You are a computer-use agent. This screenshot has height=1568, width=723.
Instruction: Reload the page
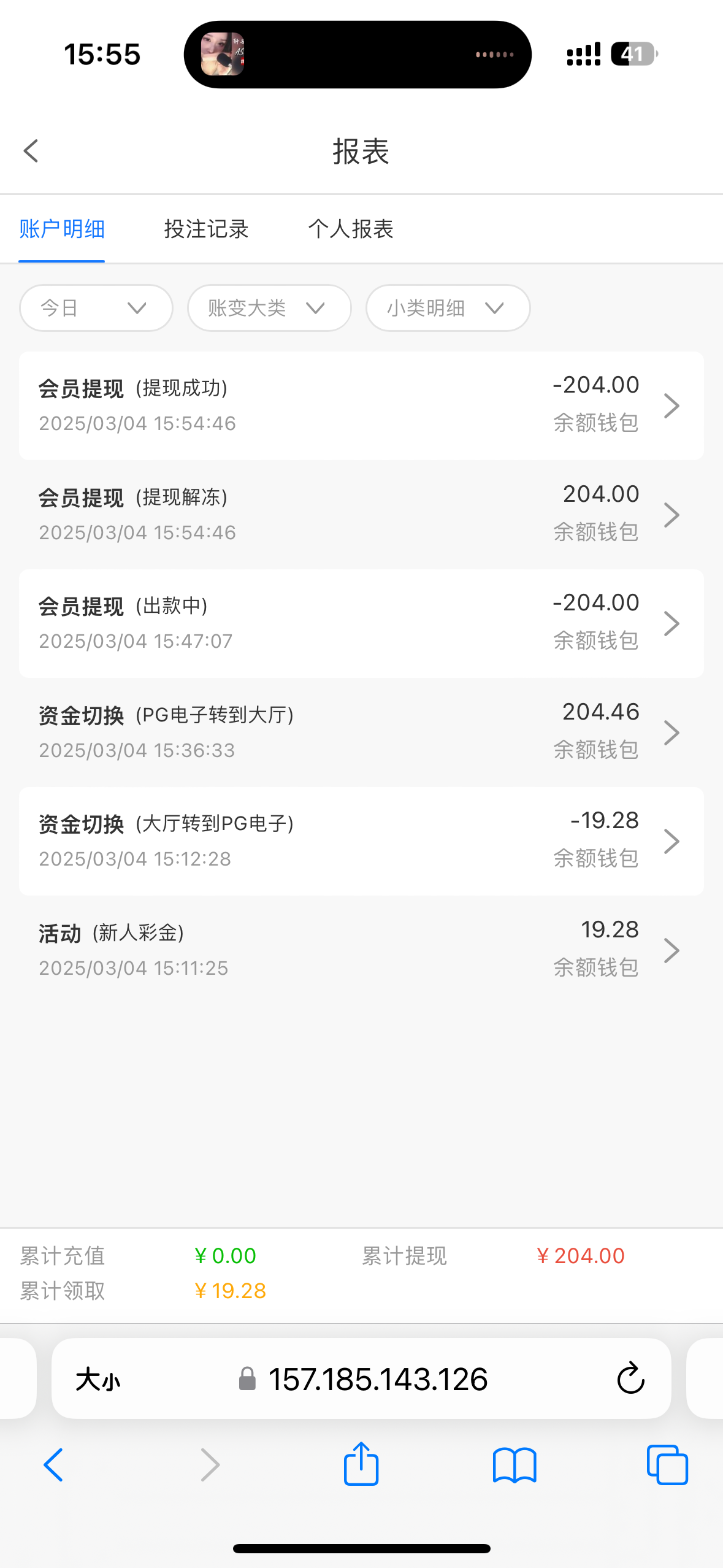(630, 1379)
